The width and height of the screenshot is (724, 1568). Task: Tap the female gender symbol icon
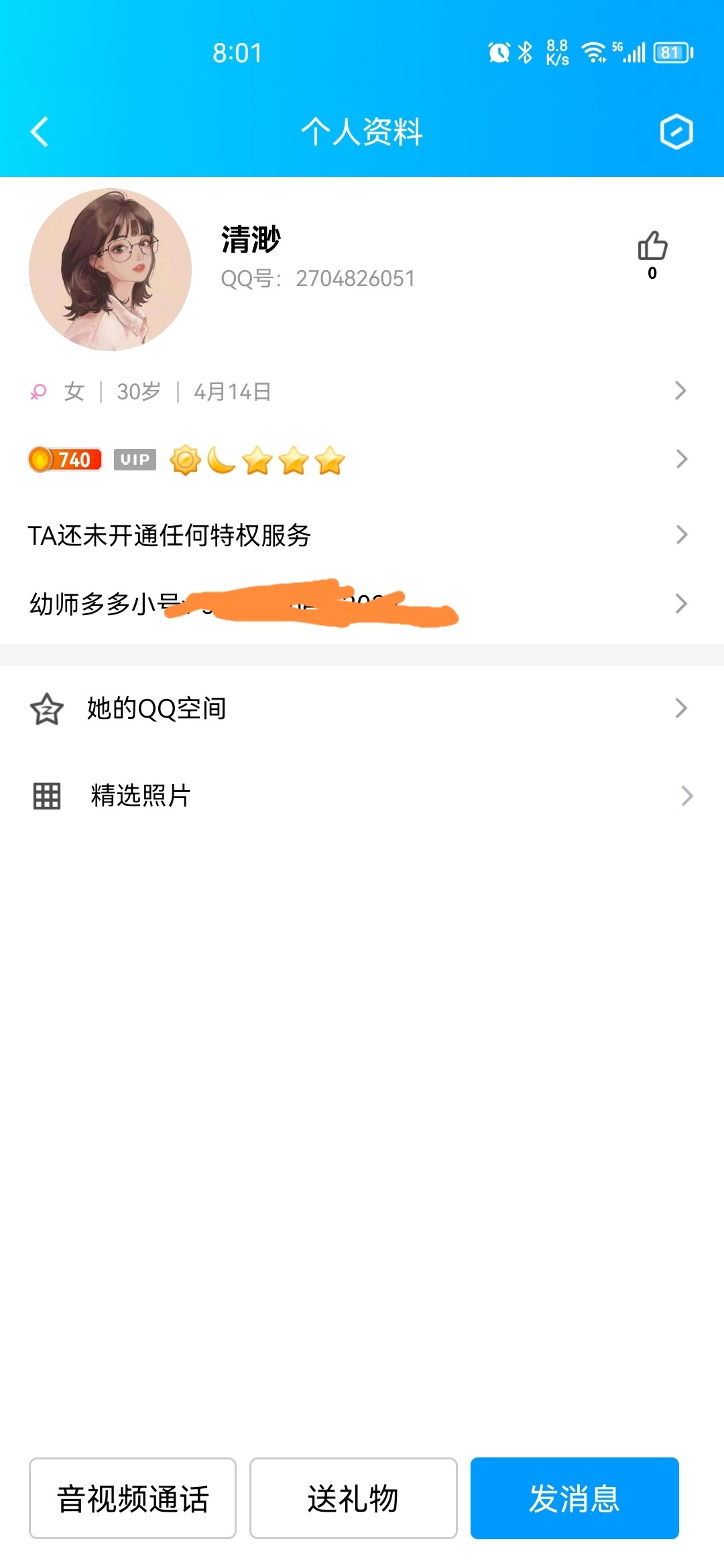38,391
